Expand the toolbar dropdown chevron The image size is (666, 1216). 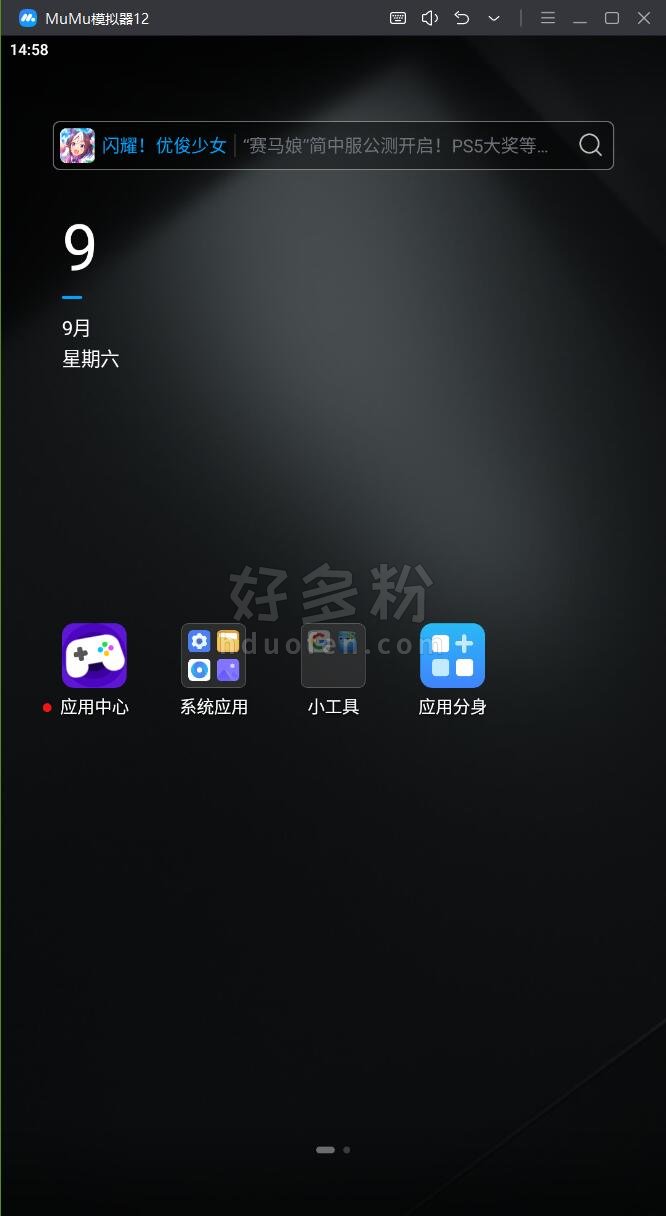click(x=494, y=18)
